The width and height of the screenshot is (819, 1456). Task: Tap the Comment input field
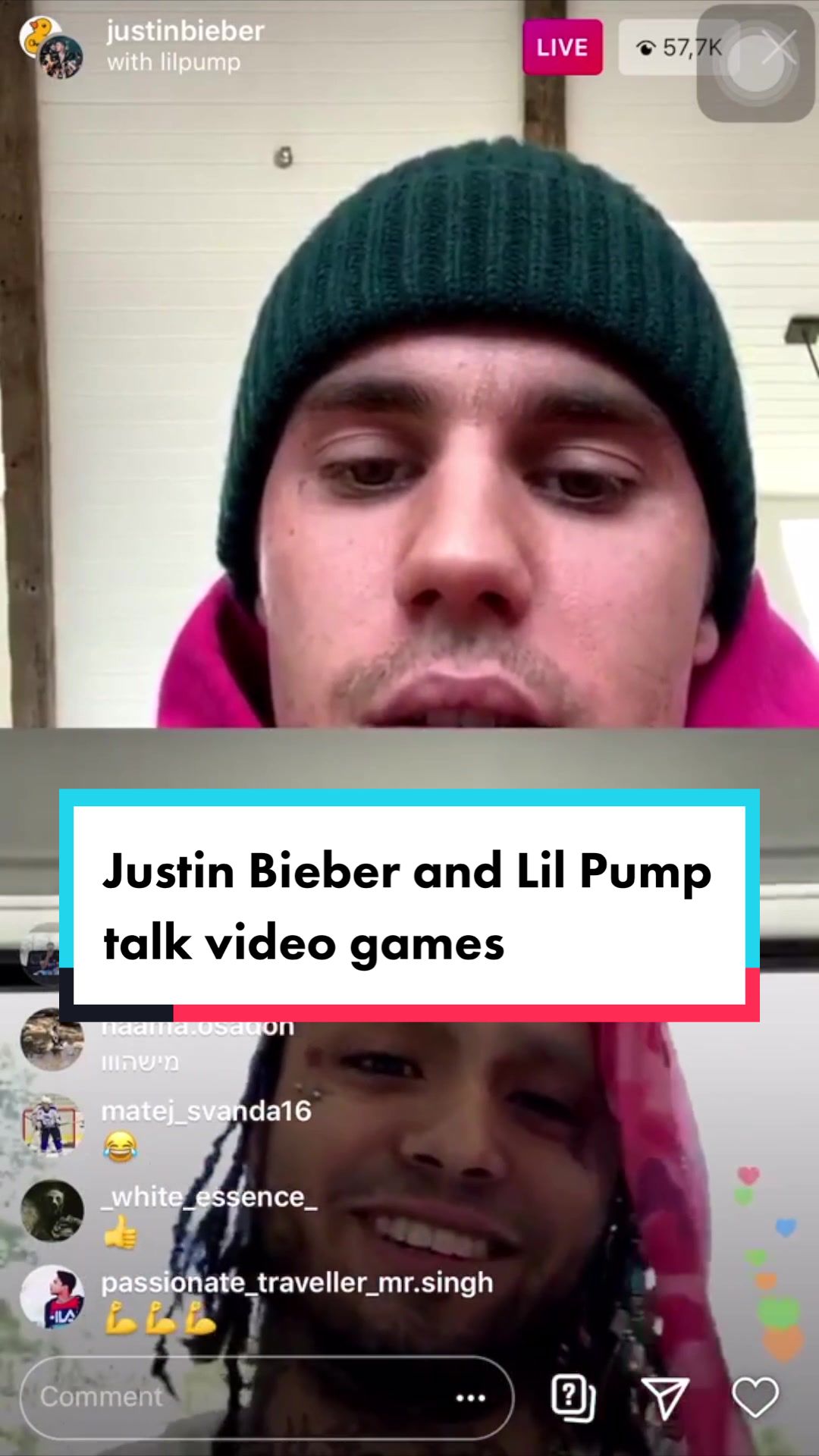[x=227, y=1397]
